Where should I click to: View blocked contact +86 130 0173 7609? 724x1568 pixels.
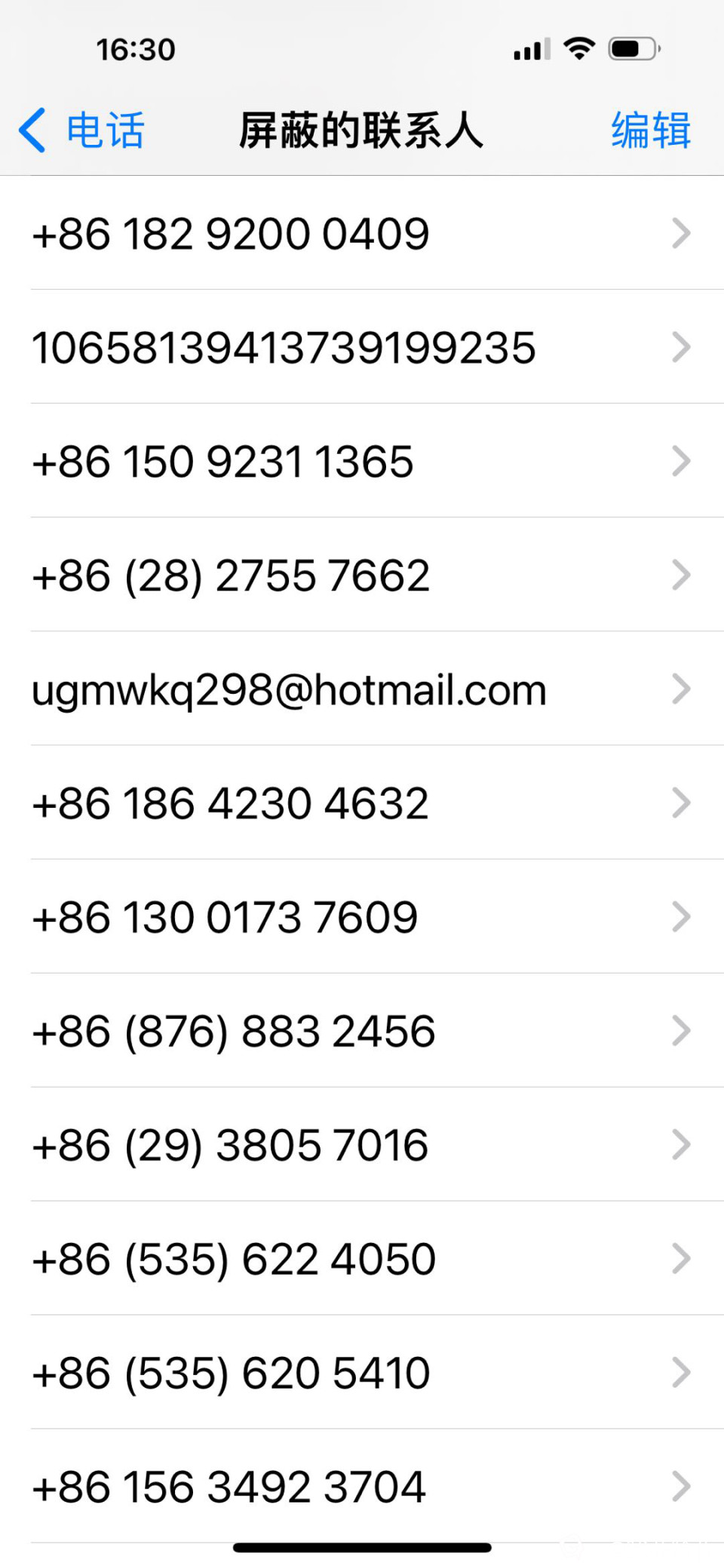pyautogui.click(x=362, y=916)
